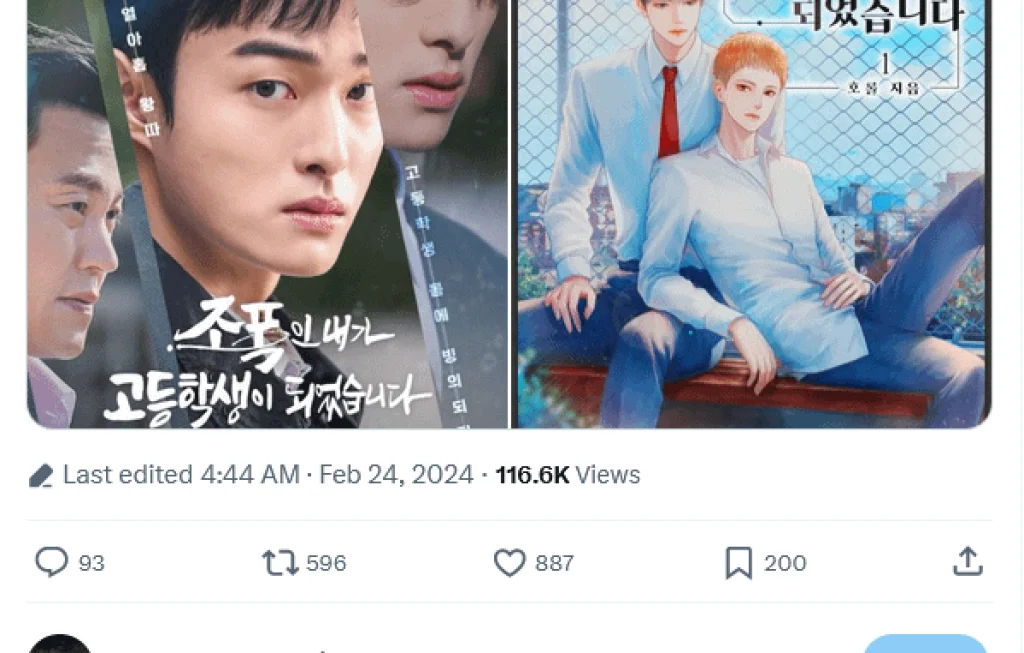Screen dimensions: 1024x653
Task: Like this tweet
Action: (510, 563)
